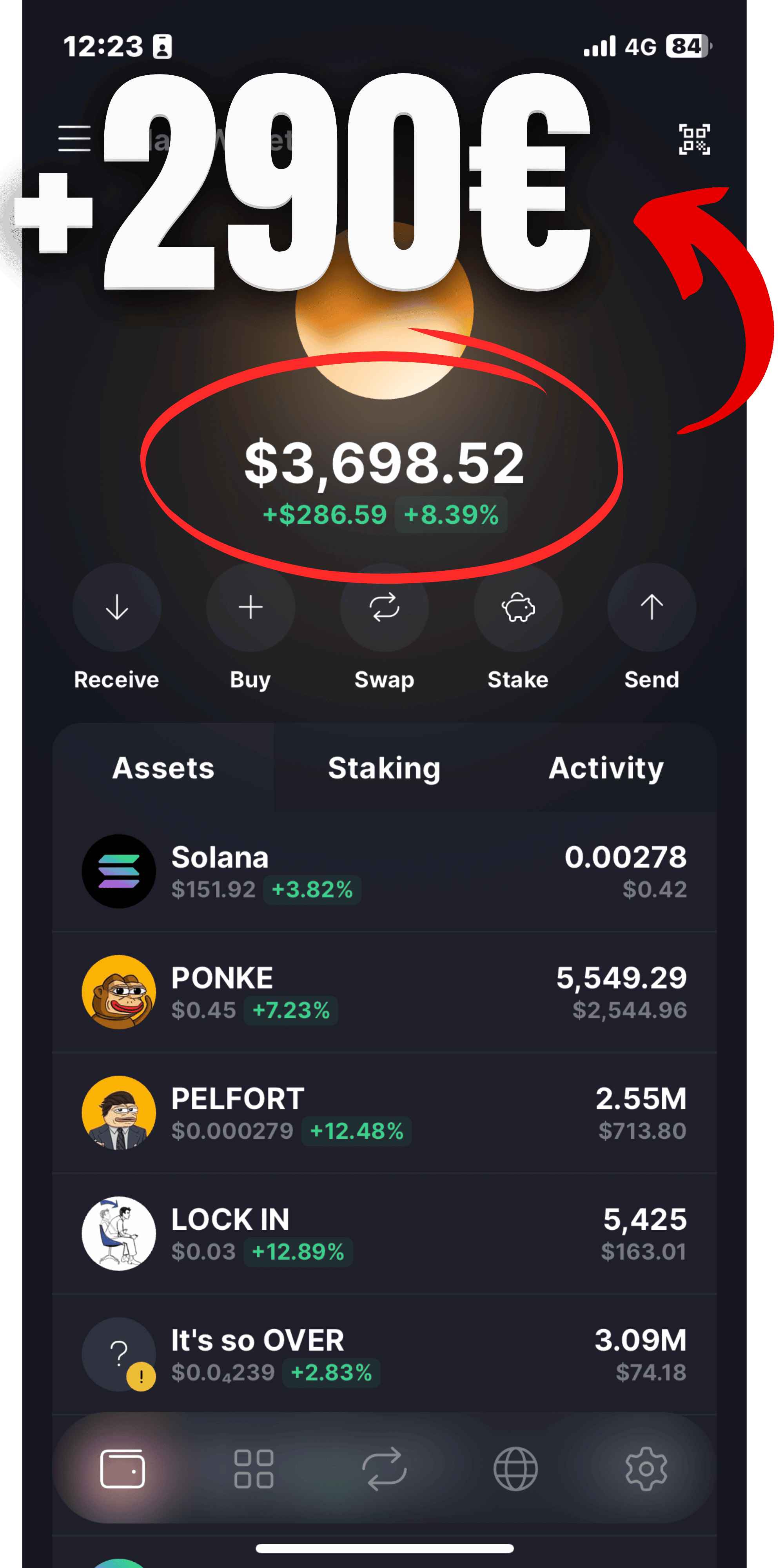View PELFORT token details
Screen dimensions: 784x1568
(x=384, y=1113)
